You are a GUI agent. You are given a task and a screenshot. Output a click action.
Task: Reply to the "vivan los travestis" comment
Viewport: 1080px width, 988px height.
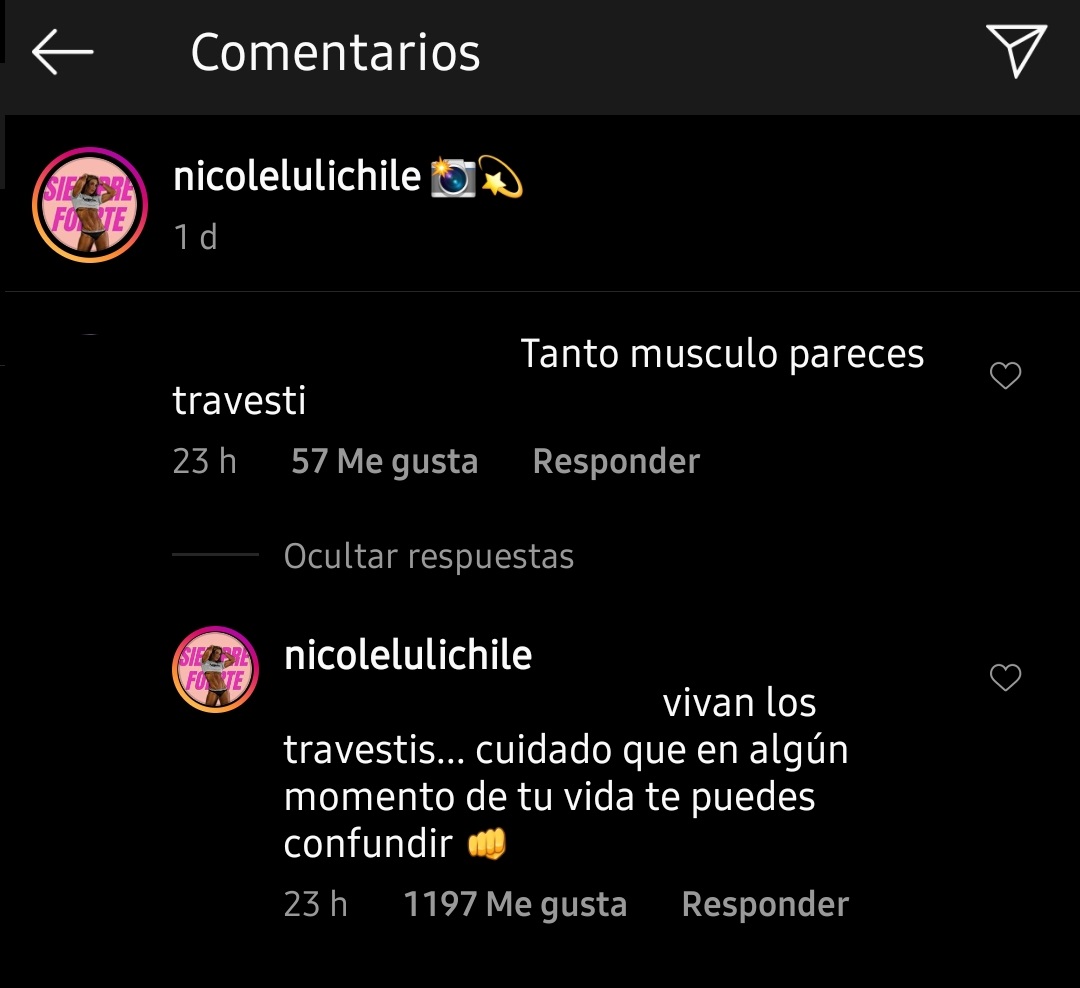[x=765, y=905]
